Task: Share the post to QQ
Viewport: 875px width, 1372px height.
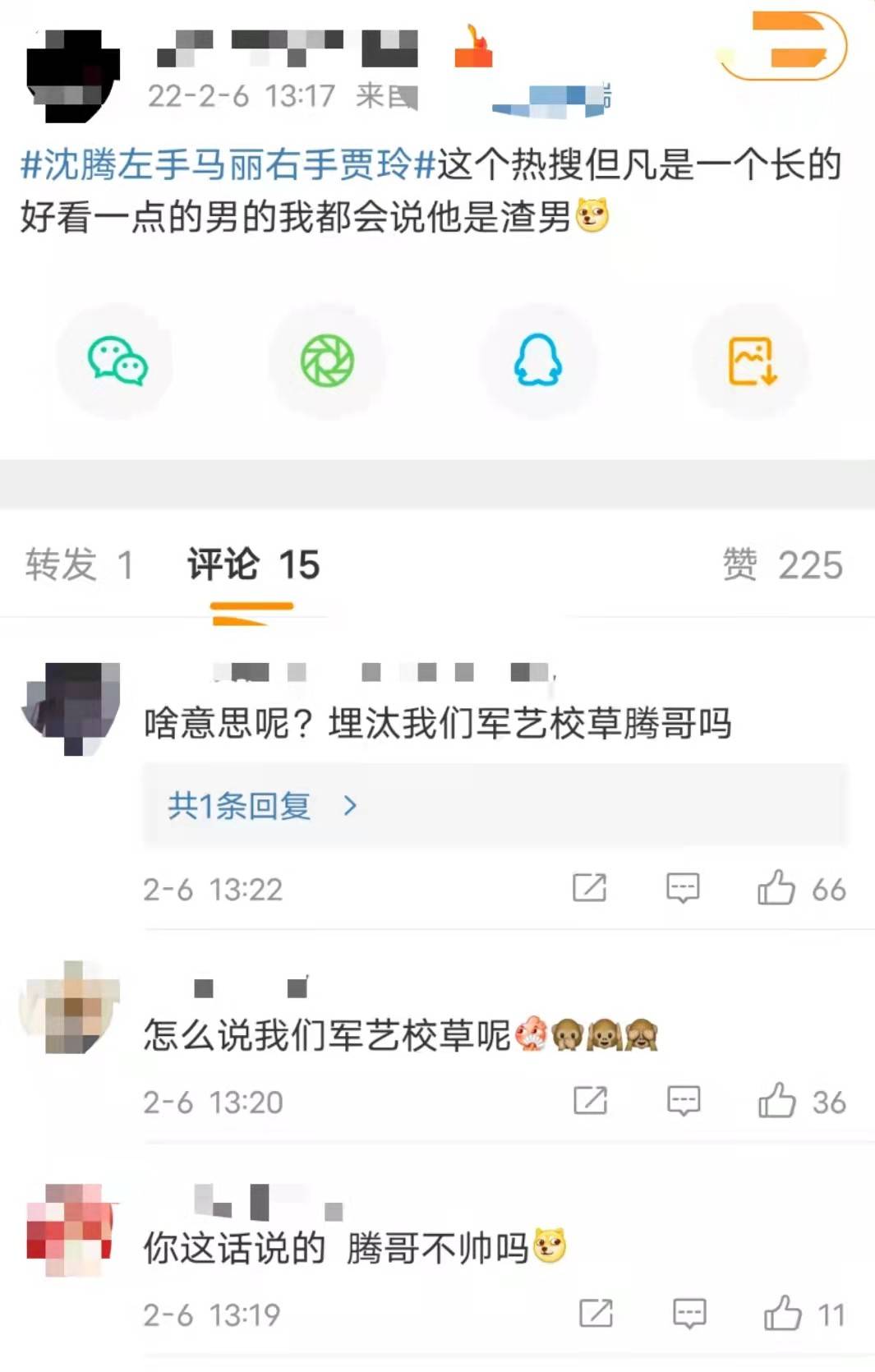Action: 538,361
